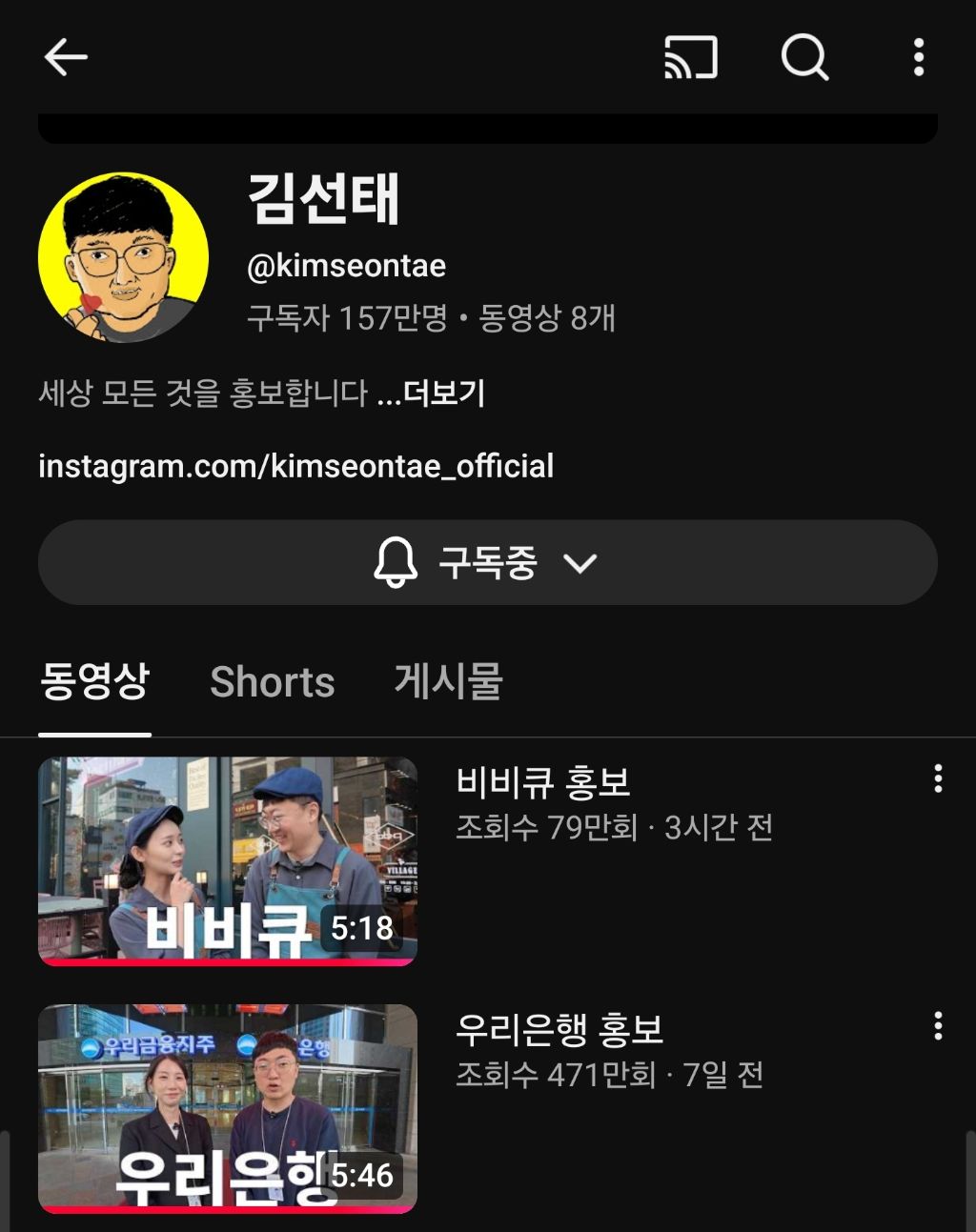Expand channel description with 더보기
The width and height of the screenshot is (976, 1232).
444,393
